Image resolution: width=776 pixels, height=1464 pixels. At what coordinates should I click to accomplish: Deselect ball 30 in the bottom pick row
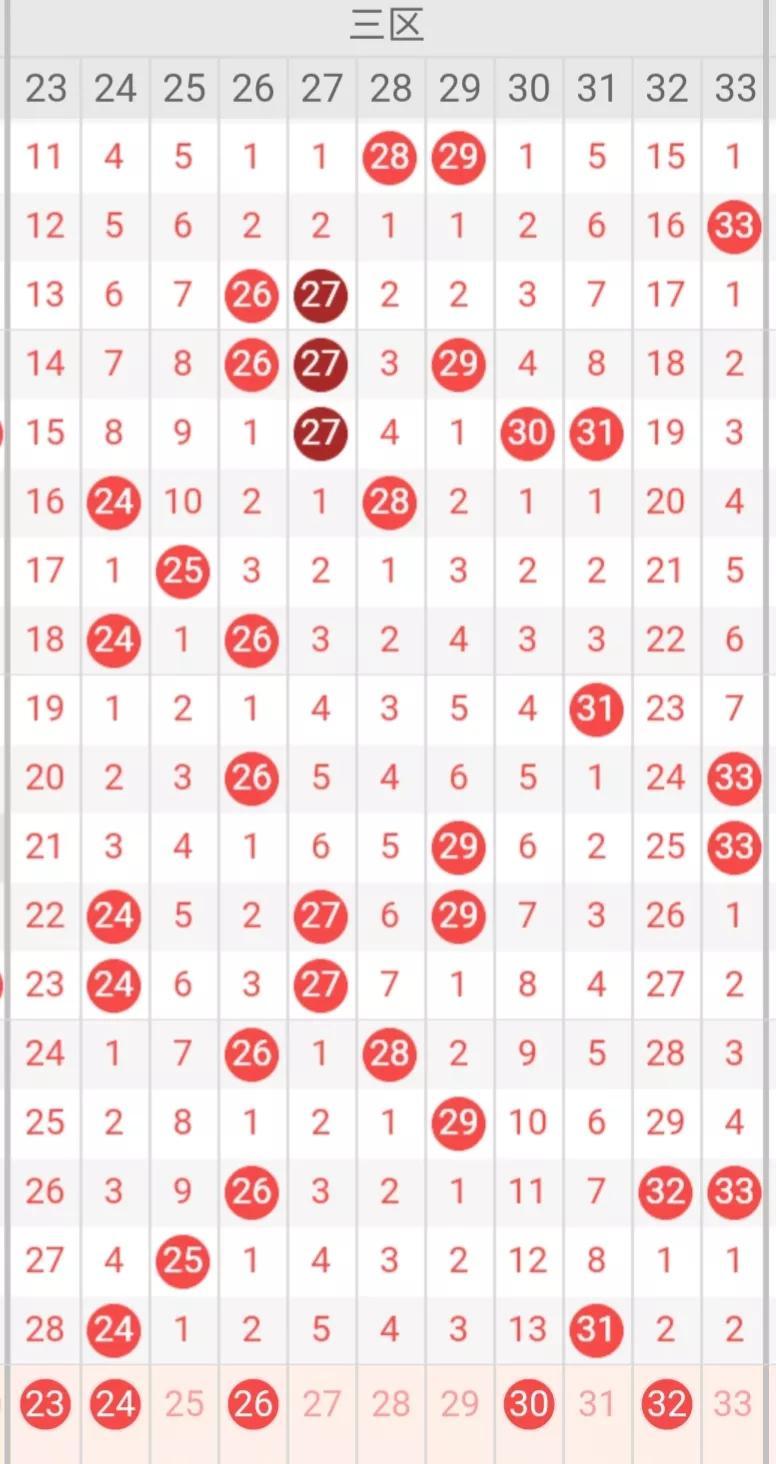(528, 1405)
